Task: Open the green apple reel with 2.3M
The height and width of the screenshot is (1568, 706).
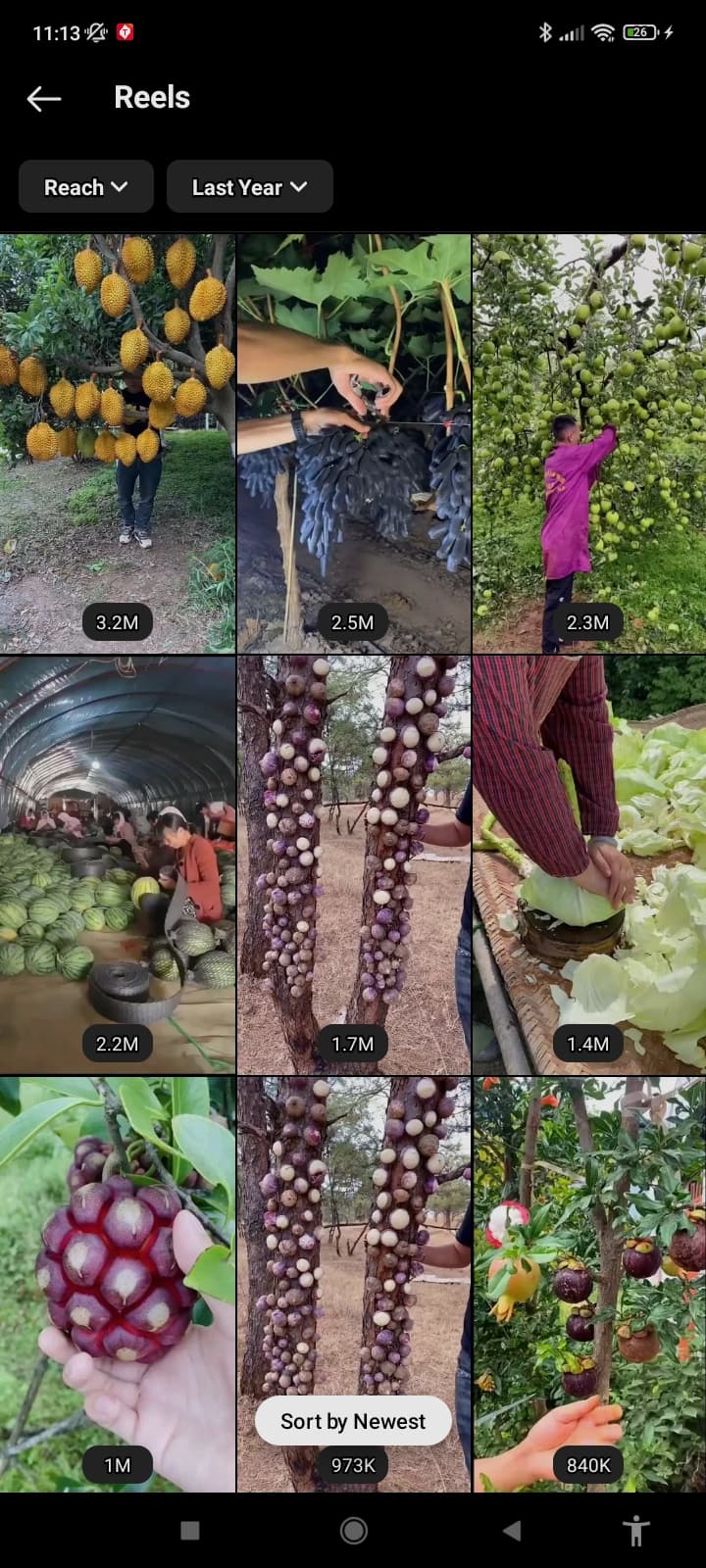Action: pos(589,443)
